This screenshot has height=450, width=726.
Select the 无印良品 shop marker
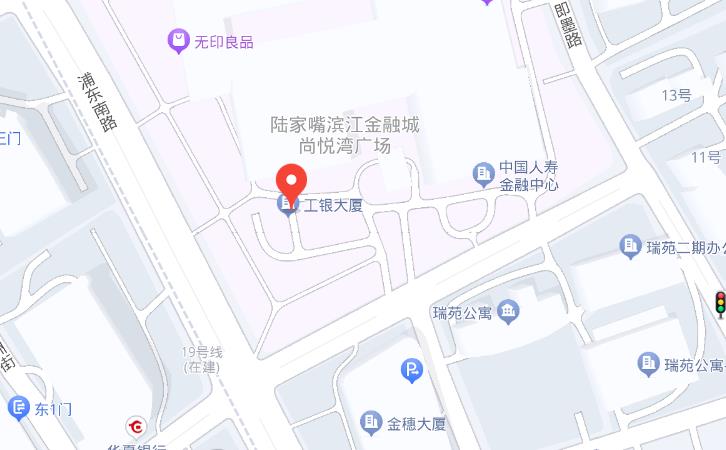tap(178, 41)
